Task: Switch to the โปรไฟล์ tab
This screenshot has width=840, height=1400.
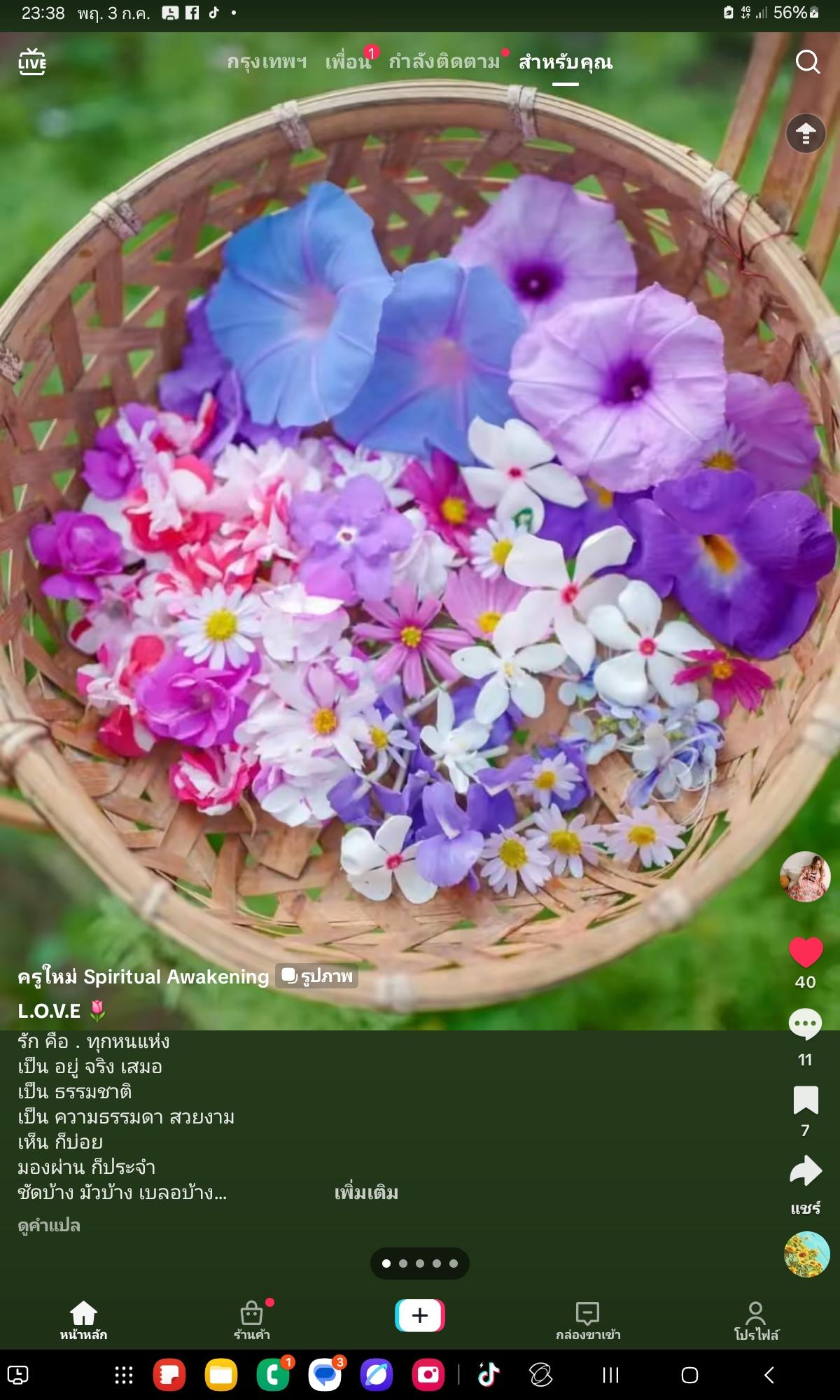Action: [x=756, y=1320]
